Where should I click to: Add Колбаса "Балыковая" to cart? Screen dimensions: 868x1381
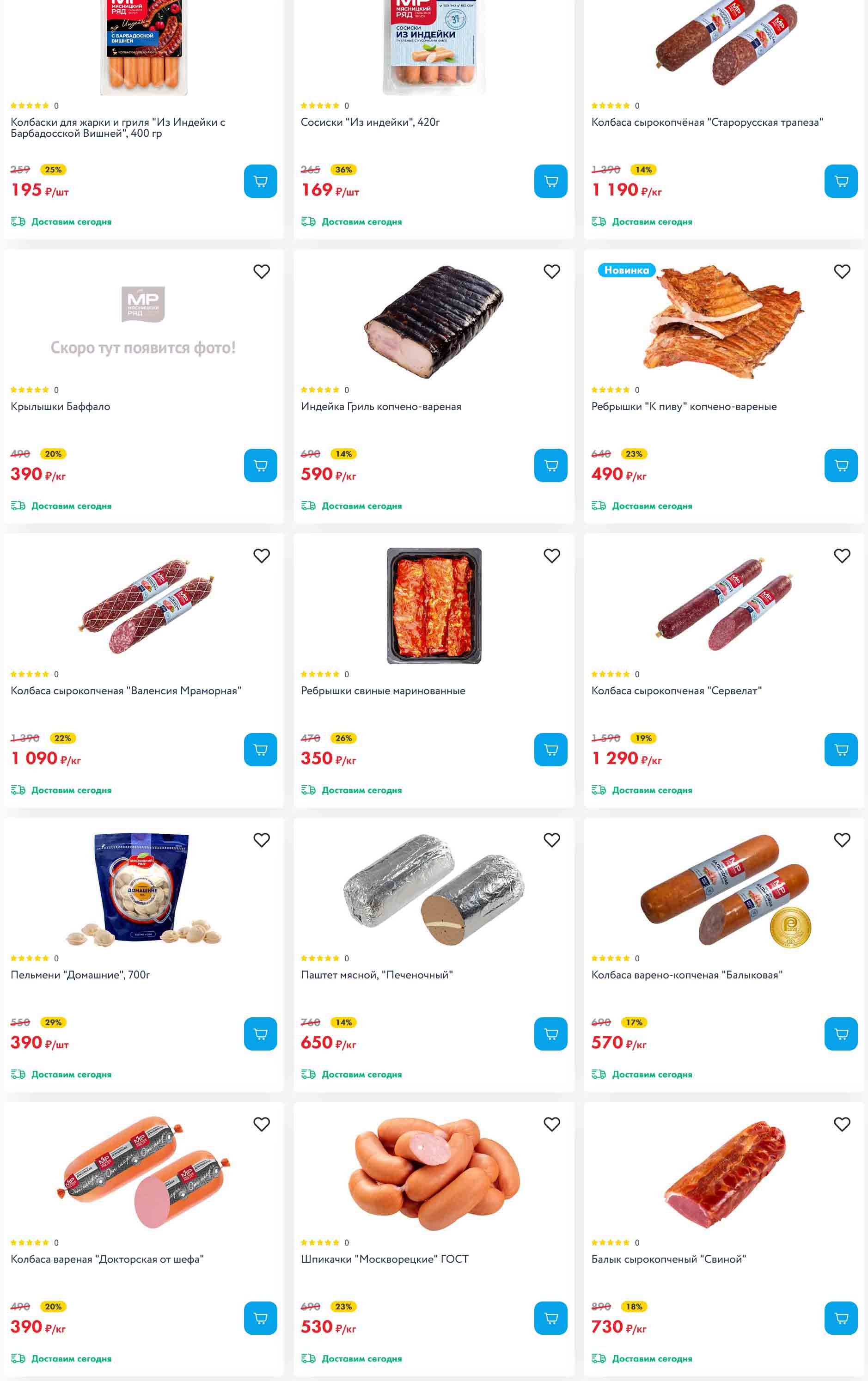coord(841,1033)
